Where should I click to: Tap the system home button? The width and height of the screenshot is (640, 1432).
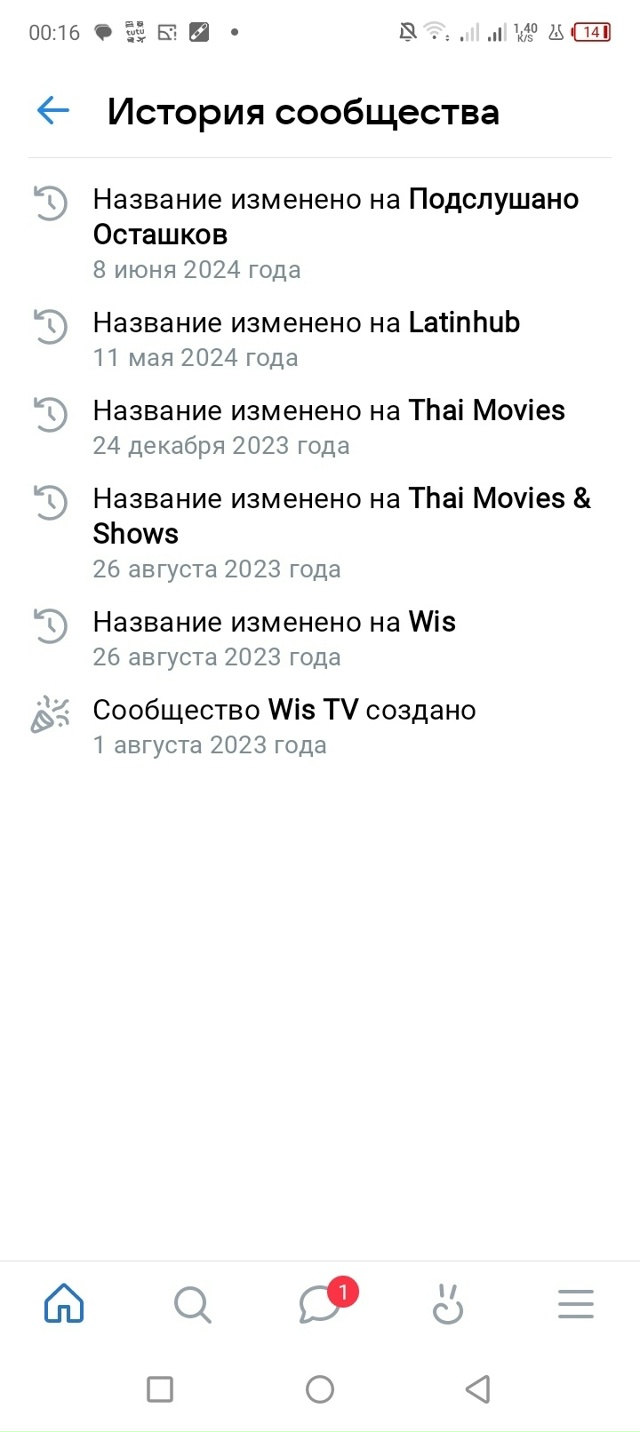point(320,1389)
